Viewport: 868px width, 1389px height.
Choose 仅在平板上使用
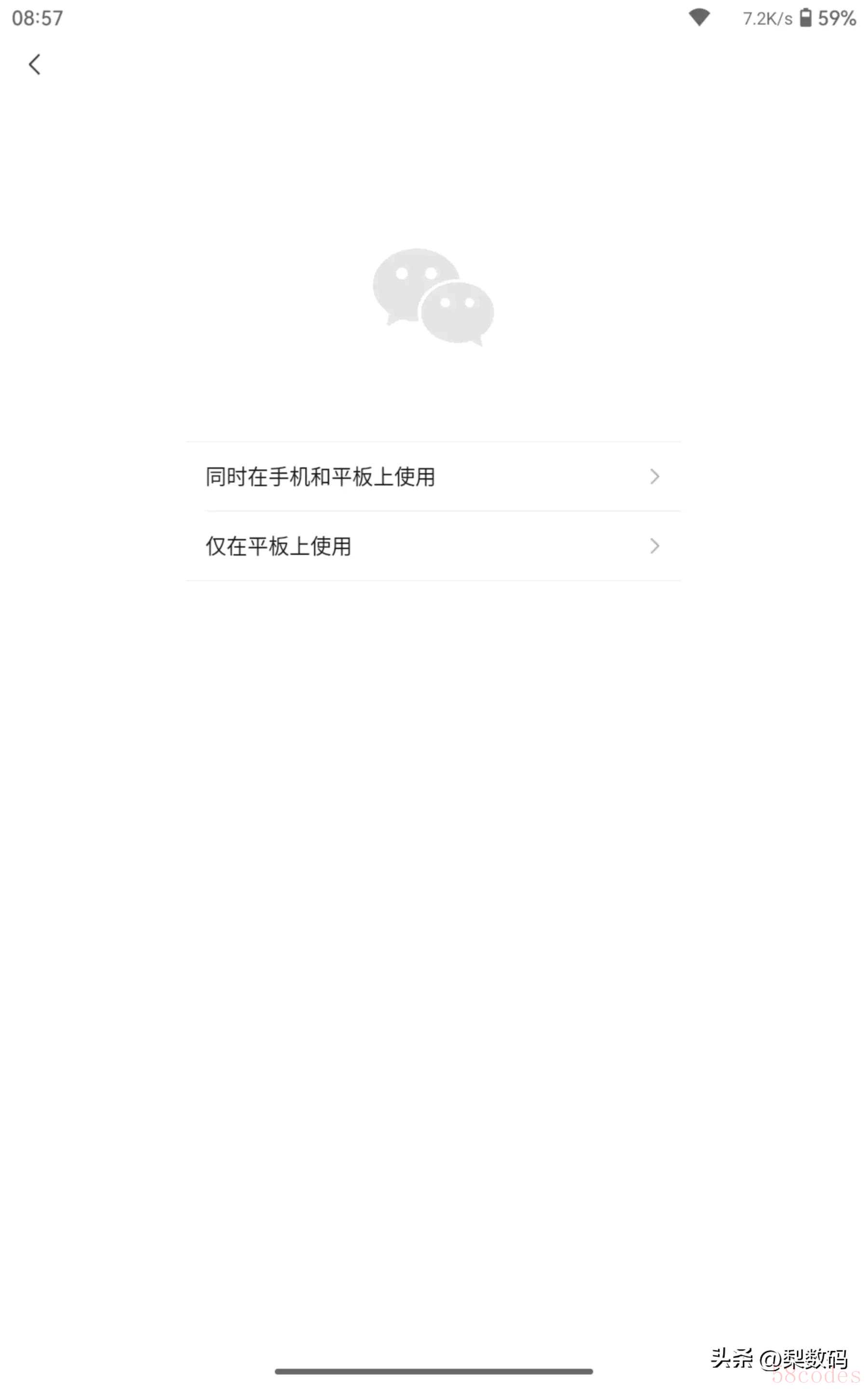[434, 546]
